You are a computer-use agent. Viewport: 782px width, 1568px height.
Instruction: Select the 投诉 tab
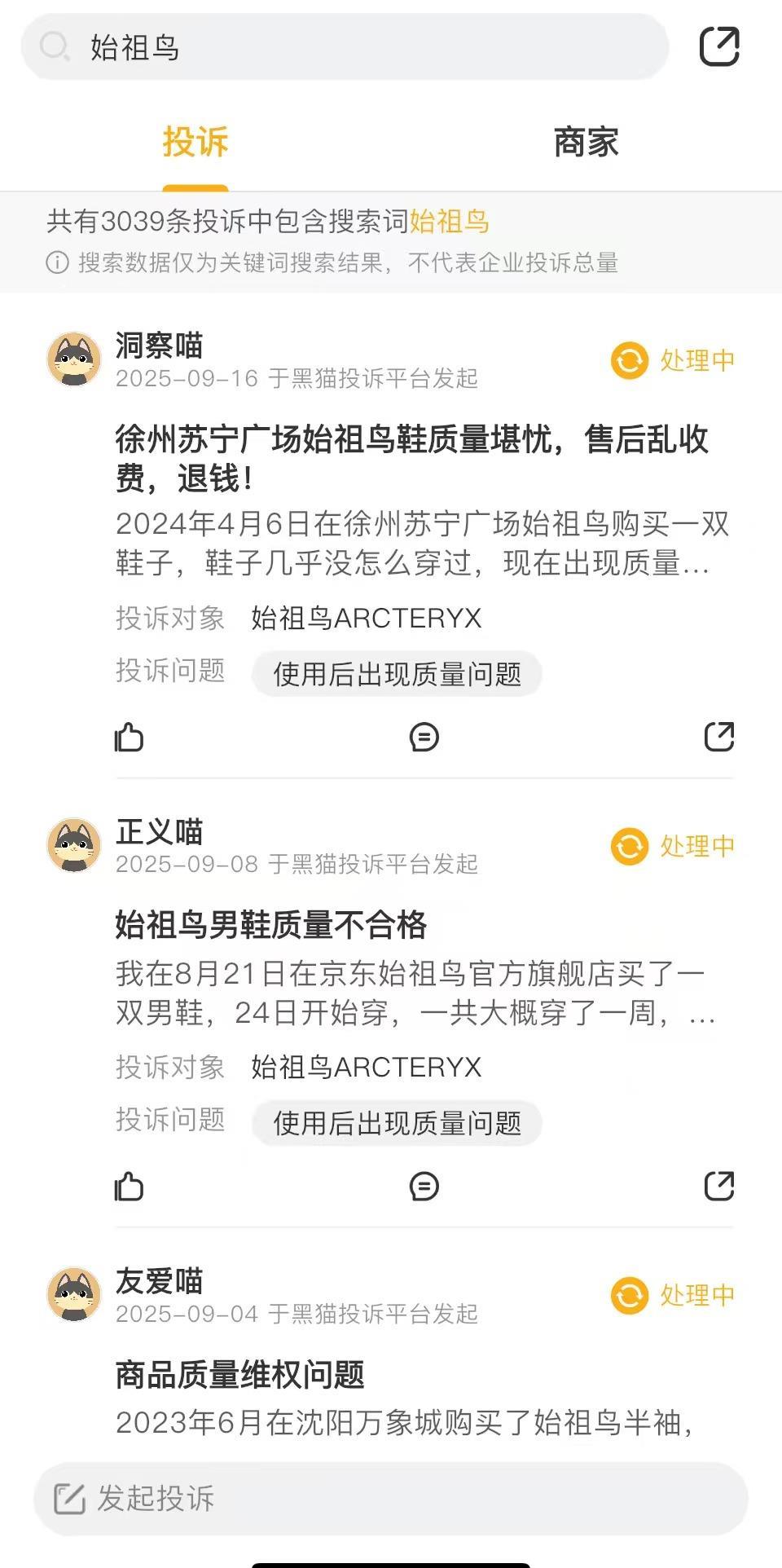pos(195,143)
